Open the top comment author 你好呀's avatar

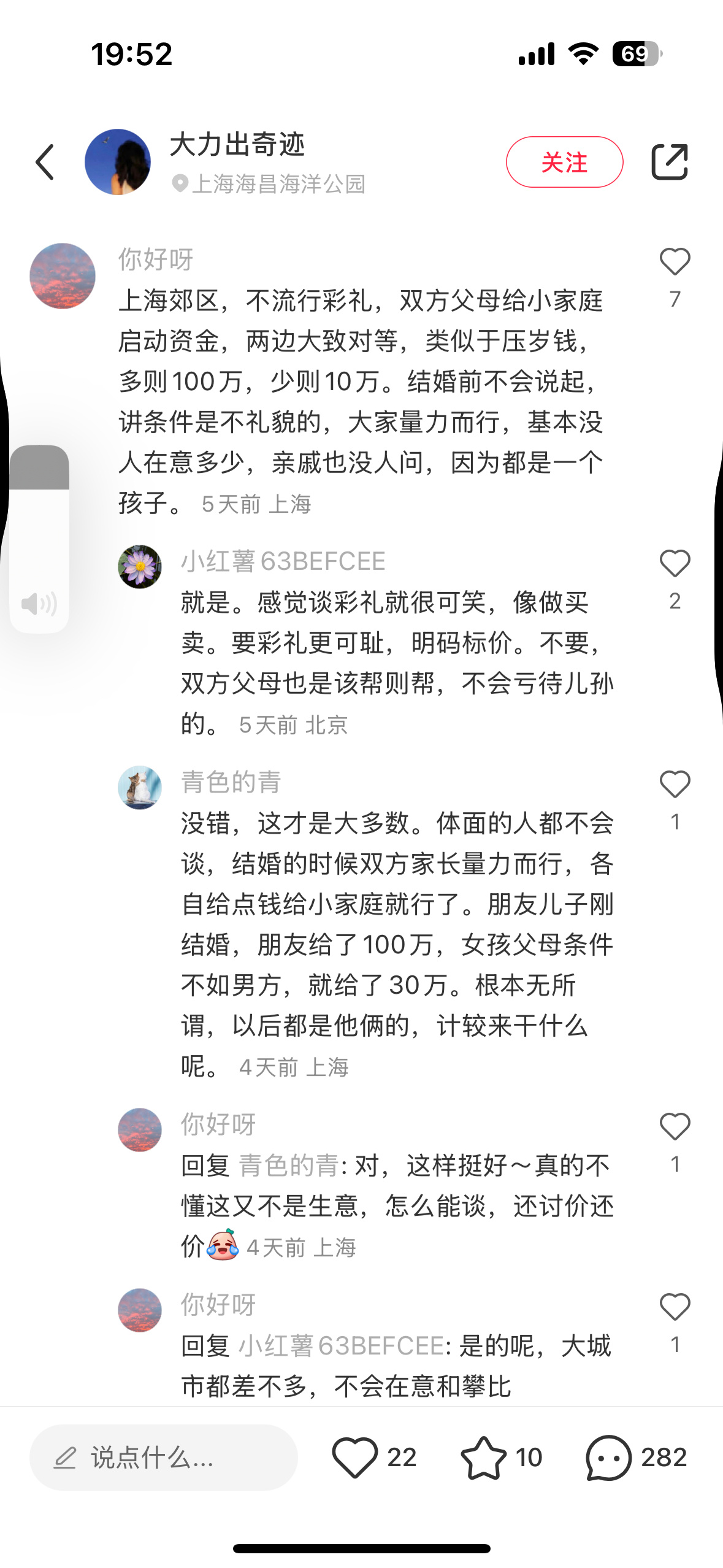[x=63, y=276]
